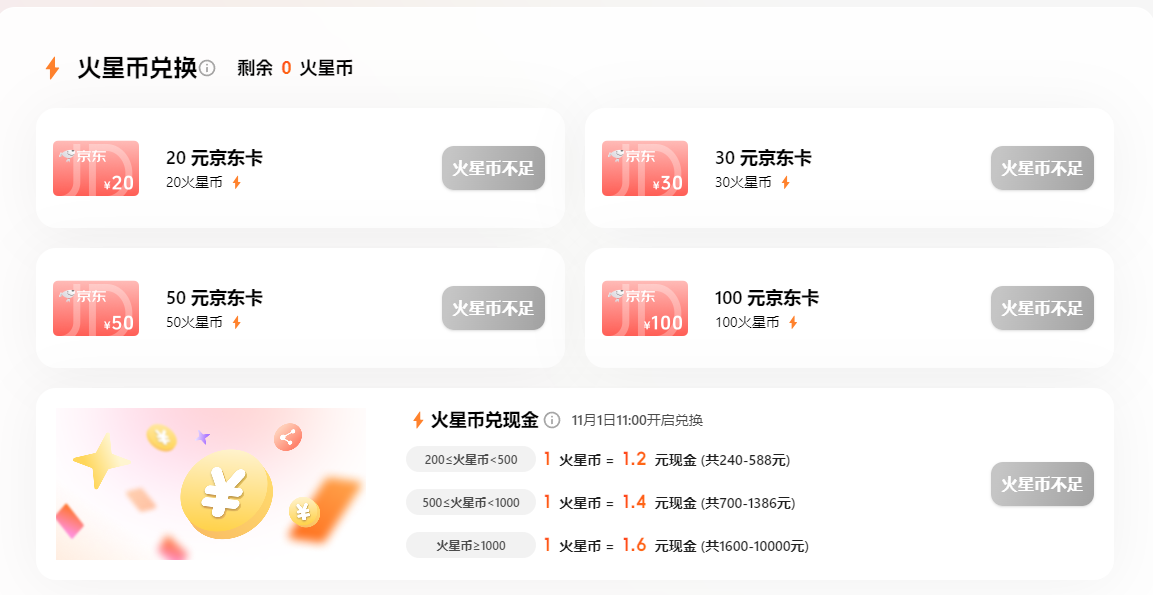This screenshot has height=595, width=1153.
Task: Tap 火星币不足 button for 100 元京东卡
Action: click(1042, 308)
